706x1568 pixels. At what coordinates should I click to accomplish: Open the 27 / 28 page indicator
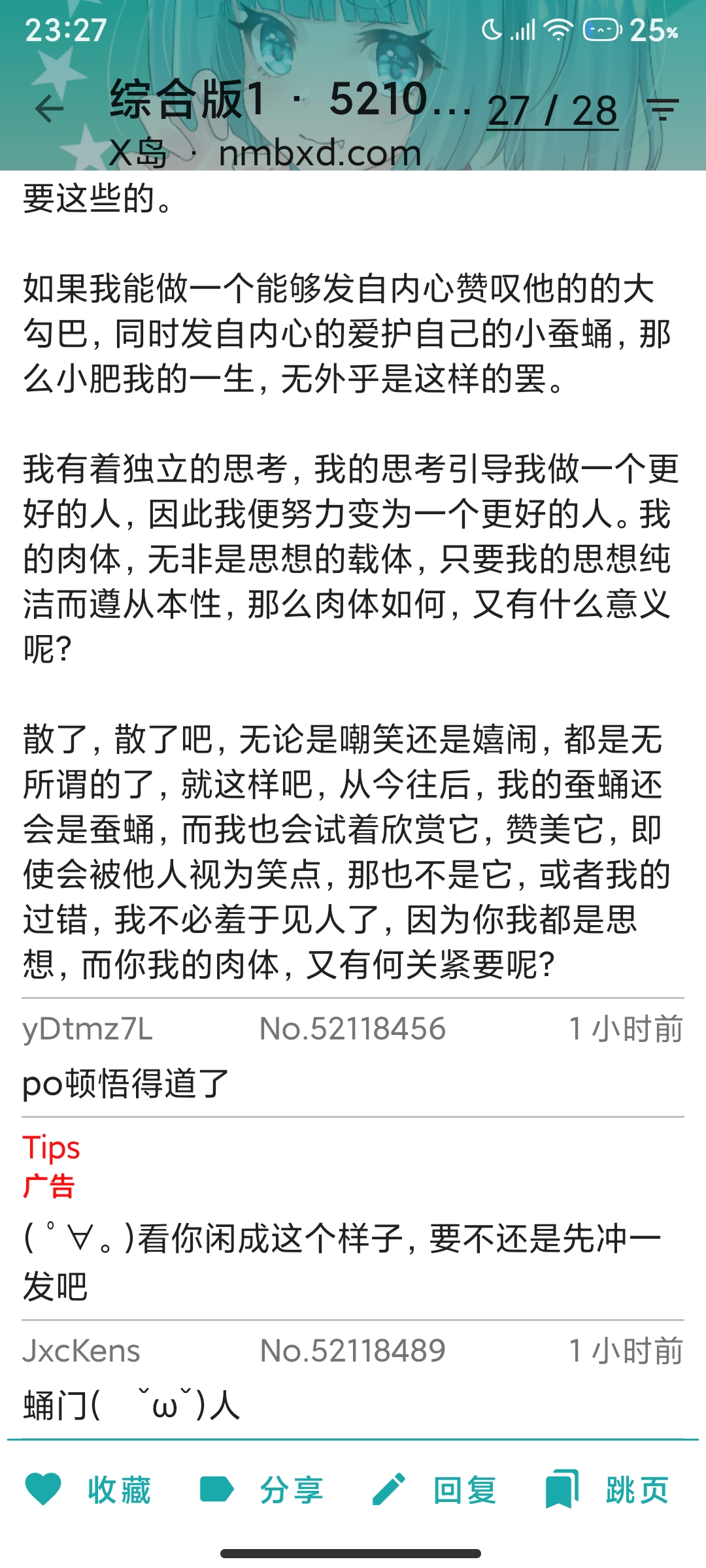point(552,111)
